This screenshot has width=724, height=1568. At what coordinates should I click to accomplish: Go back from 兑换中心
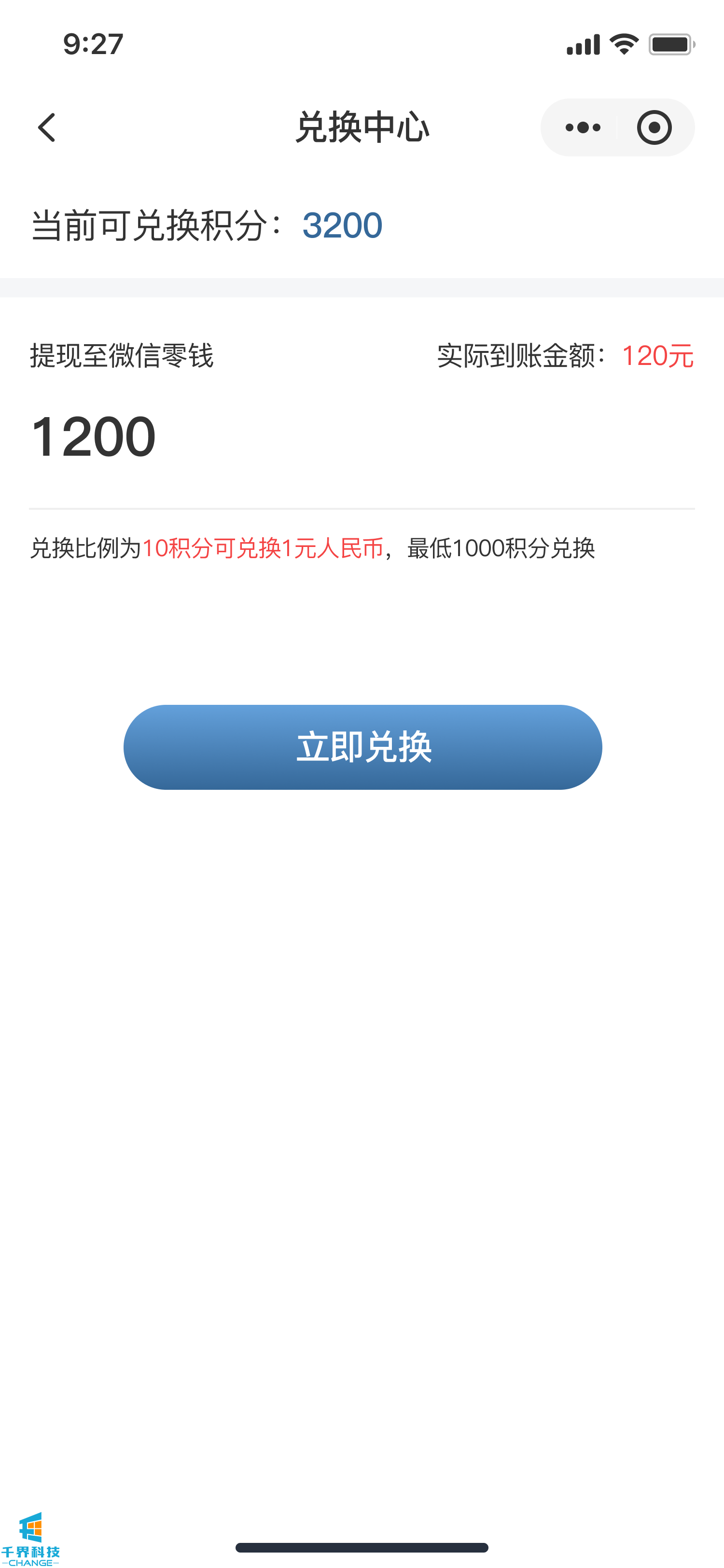47,128
